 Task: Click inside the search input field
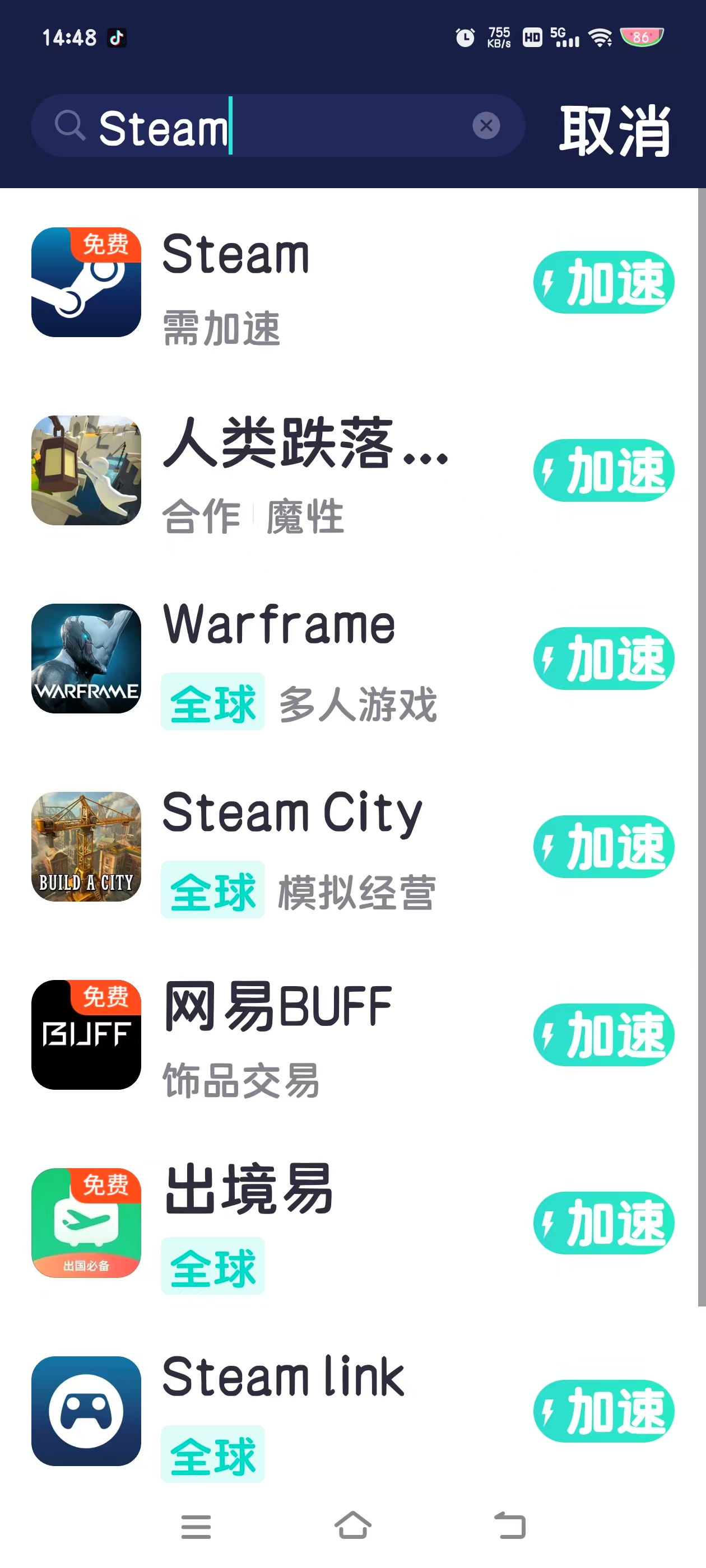274,126
